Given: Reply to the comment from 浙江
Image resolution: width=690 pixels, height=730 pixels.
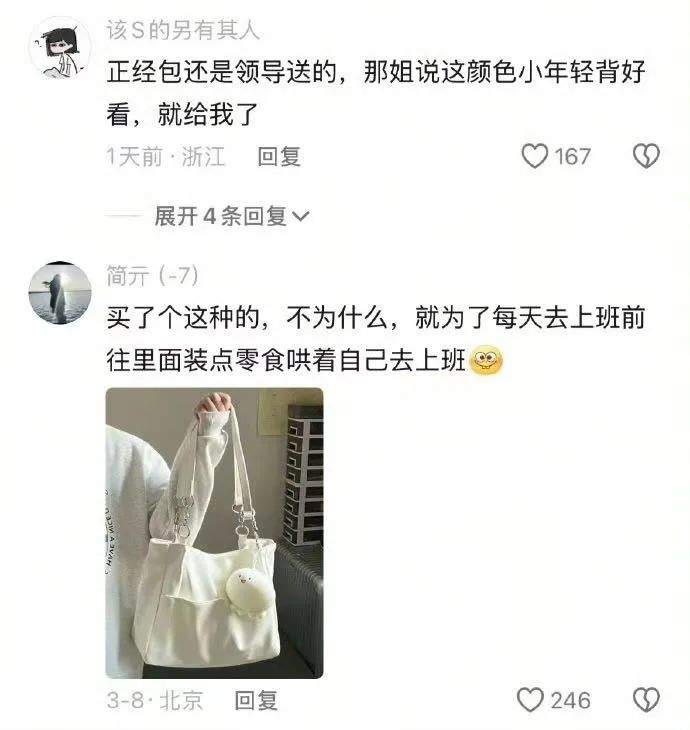Looking at the screenshot, I should click(x=279, y=156).
